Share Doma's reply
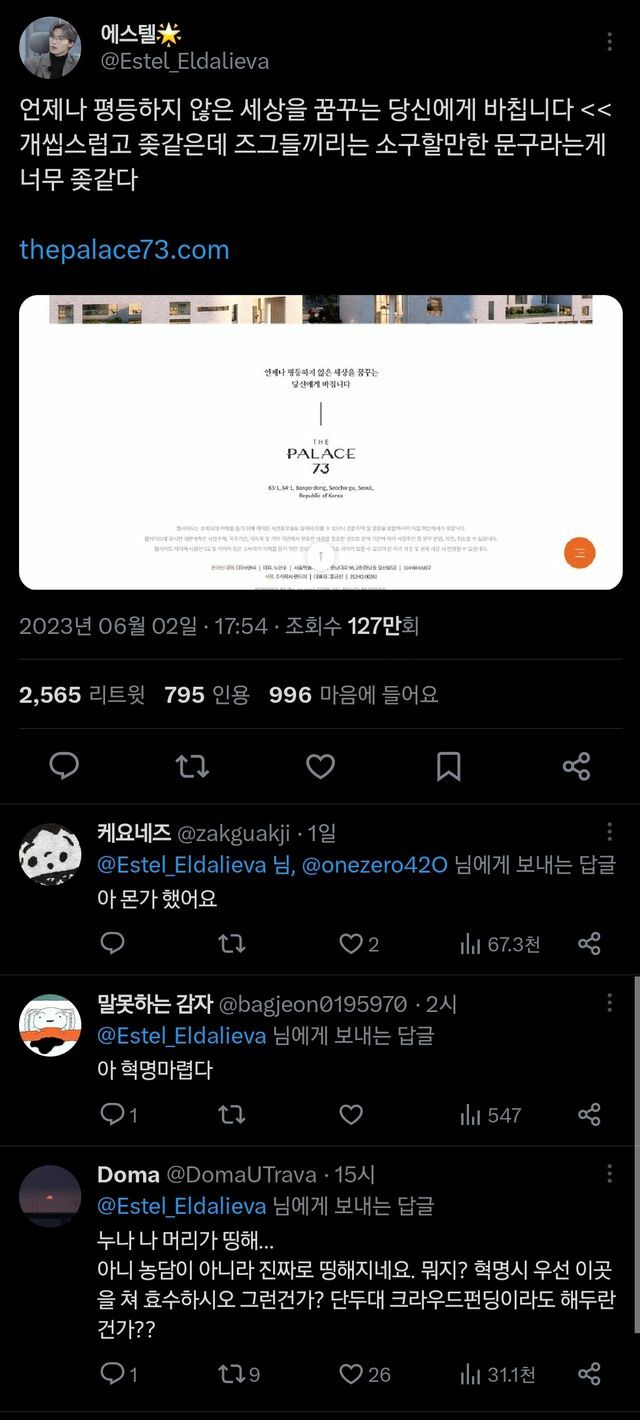The image size is (640, 1420). tap(590, 1374)
